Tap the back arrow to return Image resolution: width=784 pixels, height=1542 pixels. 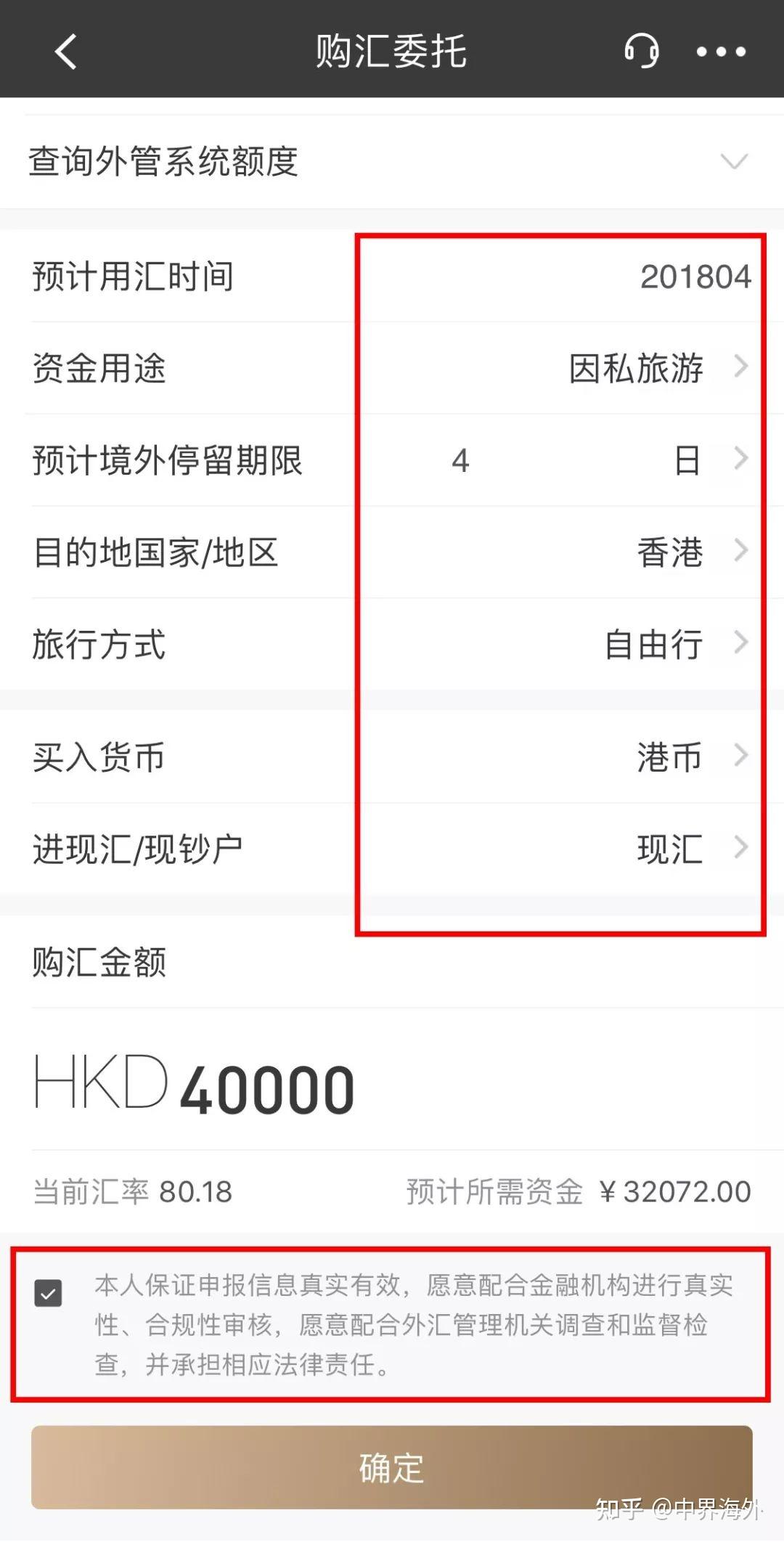(x=64, y=51)
